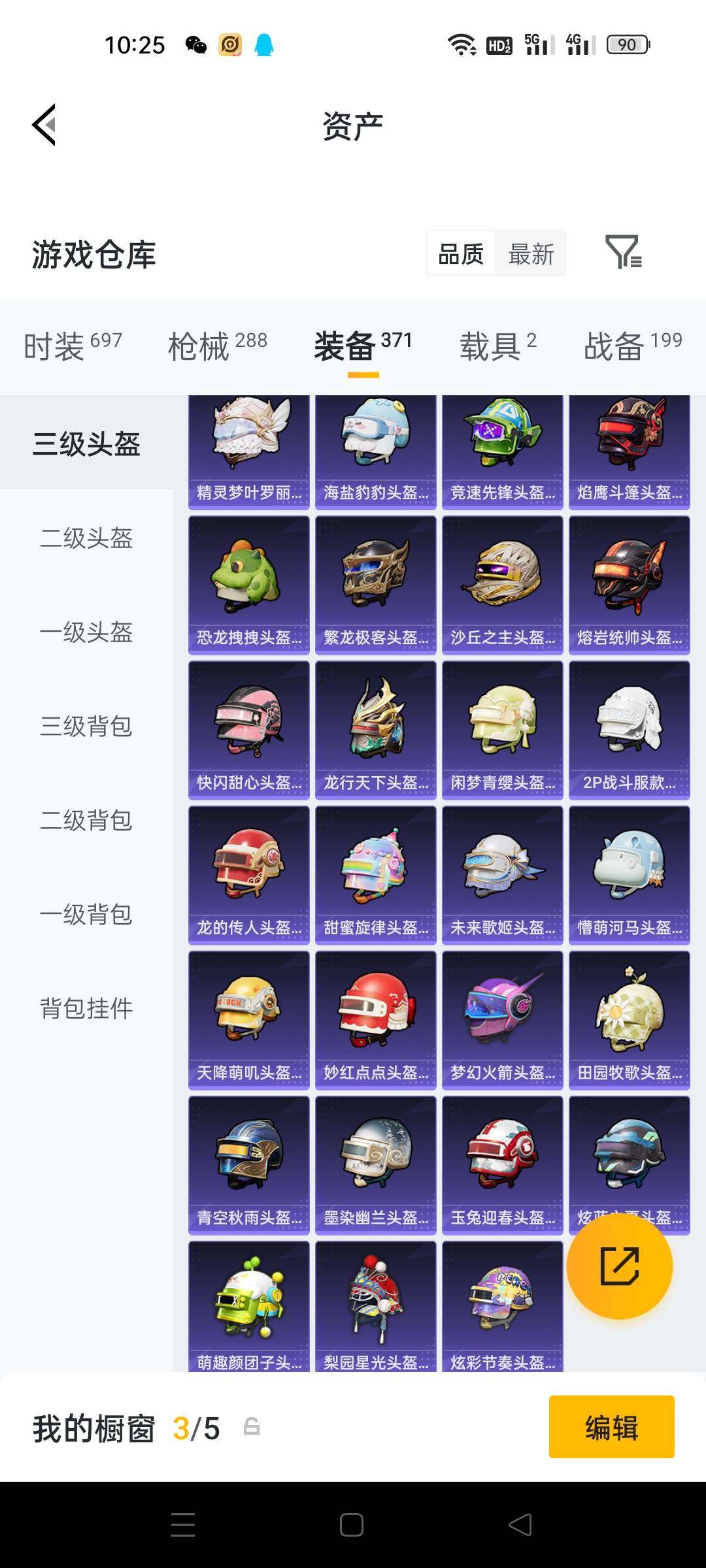Toggle the 背包挂件 category selection
Screen dimensions: 706x1568
pos(86,1009)
